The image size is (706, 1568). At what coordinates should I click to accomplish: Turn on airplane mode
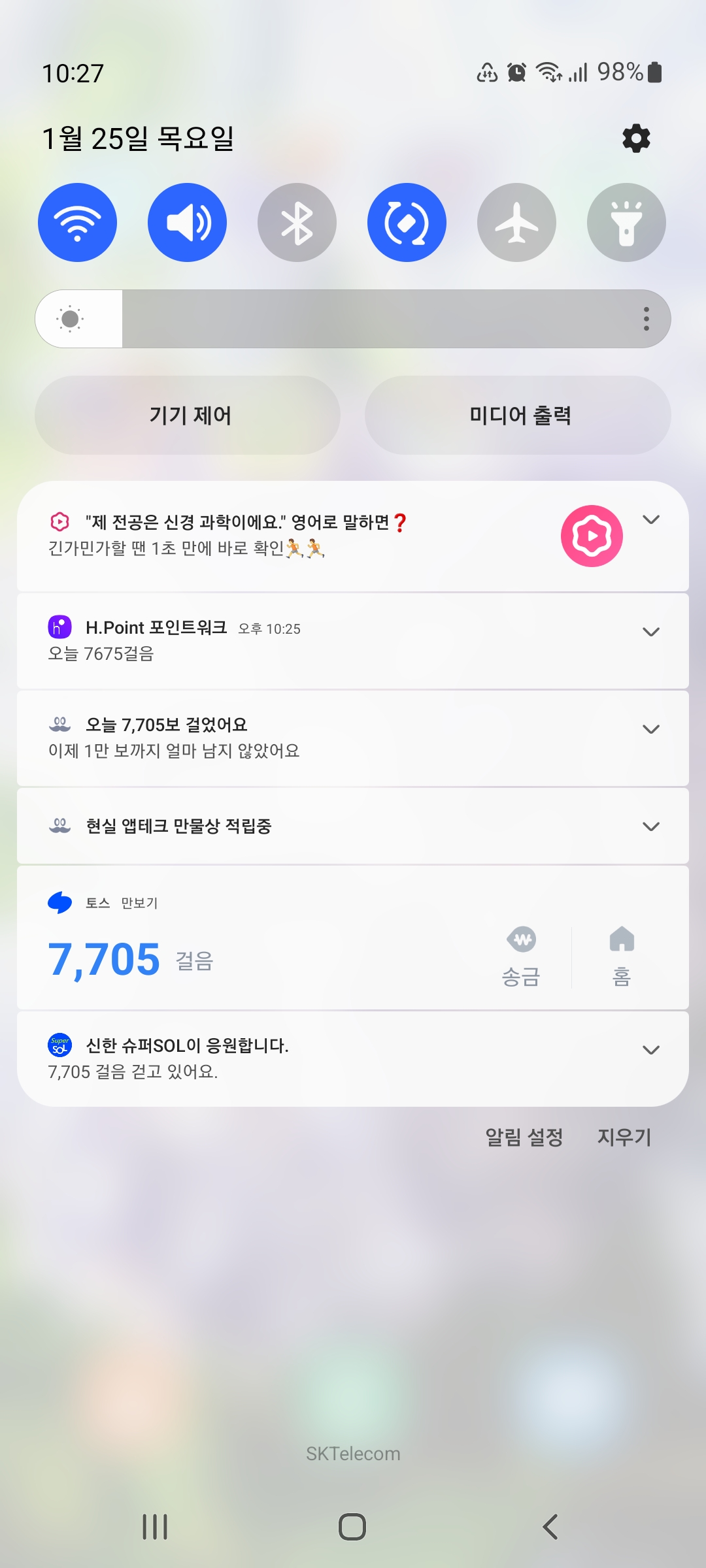(516, 223)
